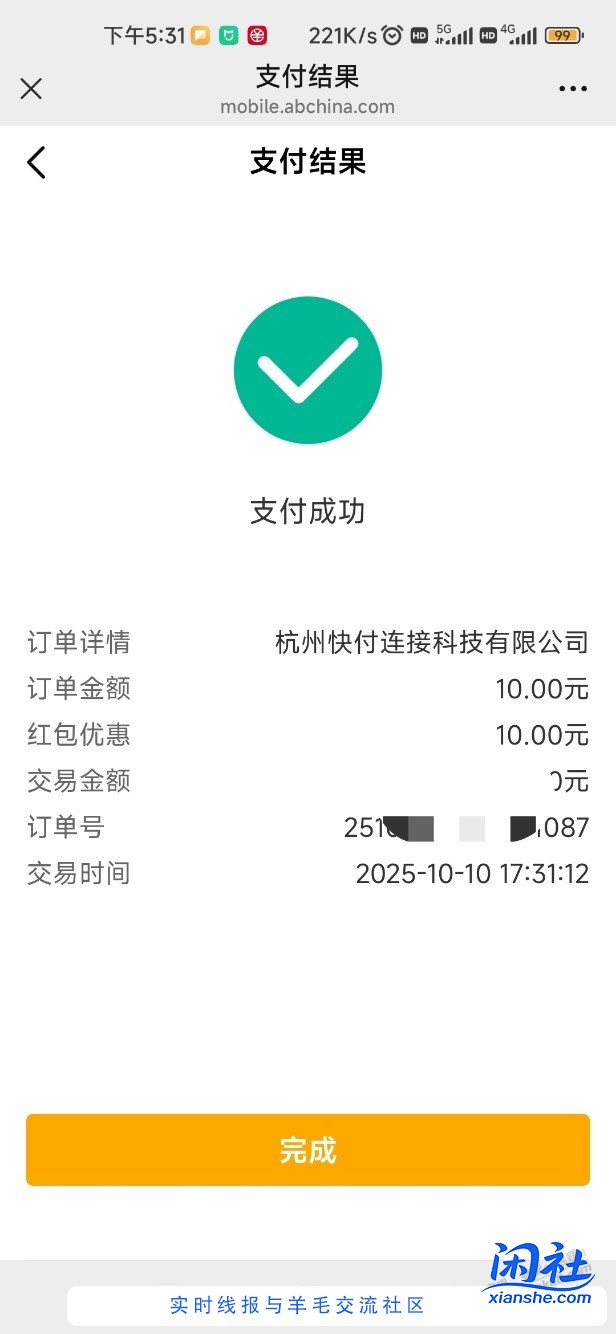Go back using the arrow icon
This screenshot has height=1334, width=616.
coord(37,162)
